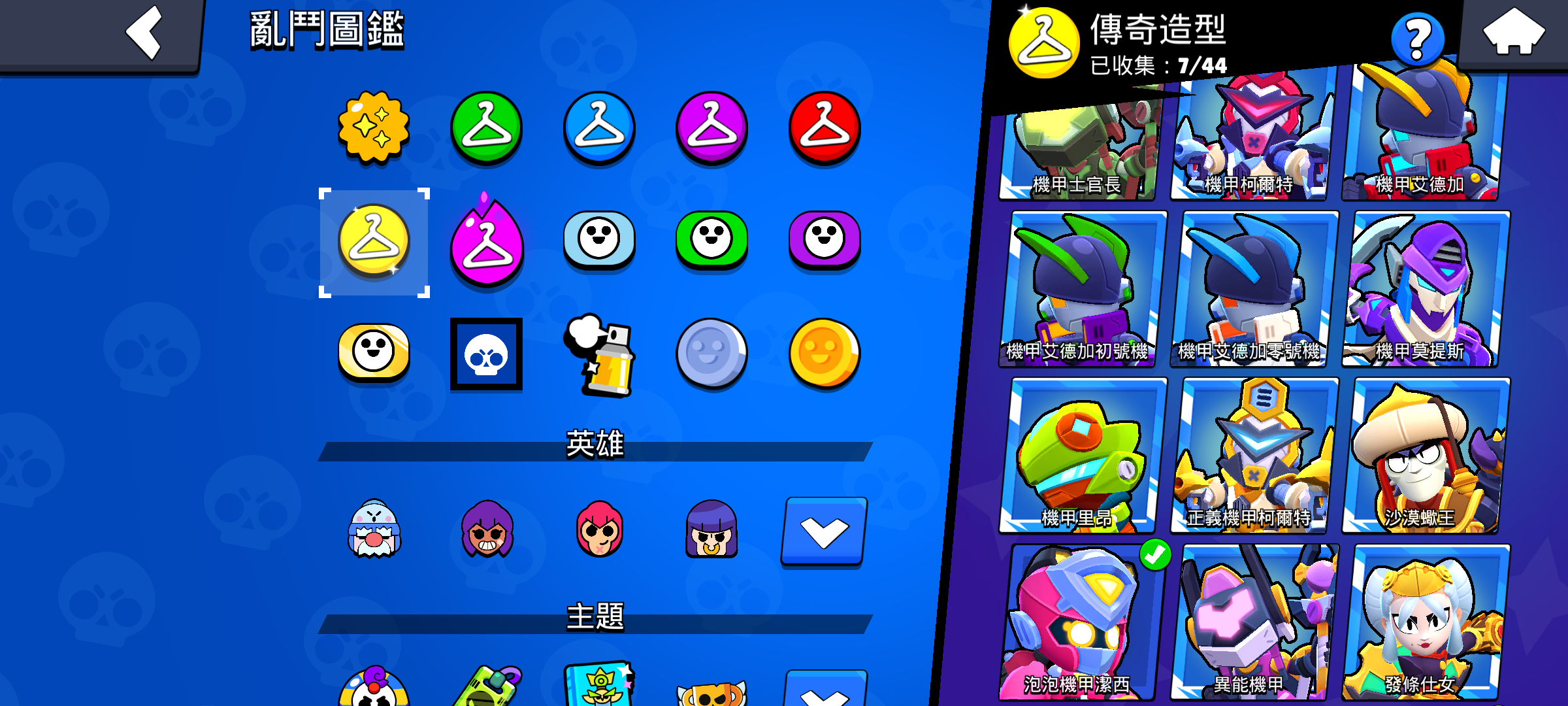Go back with the left arrow

click(x=144, y=33)
